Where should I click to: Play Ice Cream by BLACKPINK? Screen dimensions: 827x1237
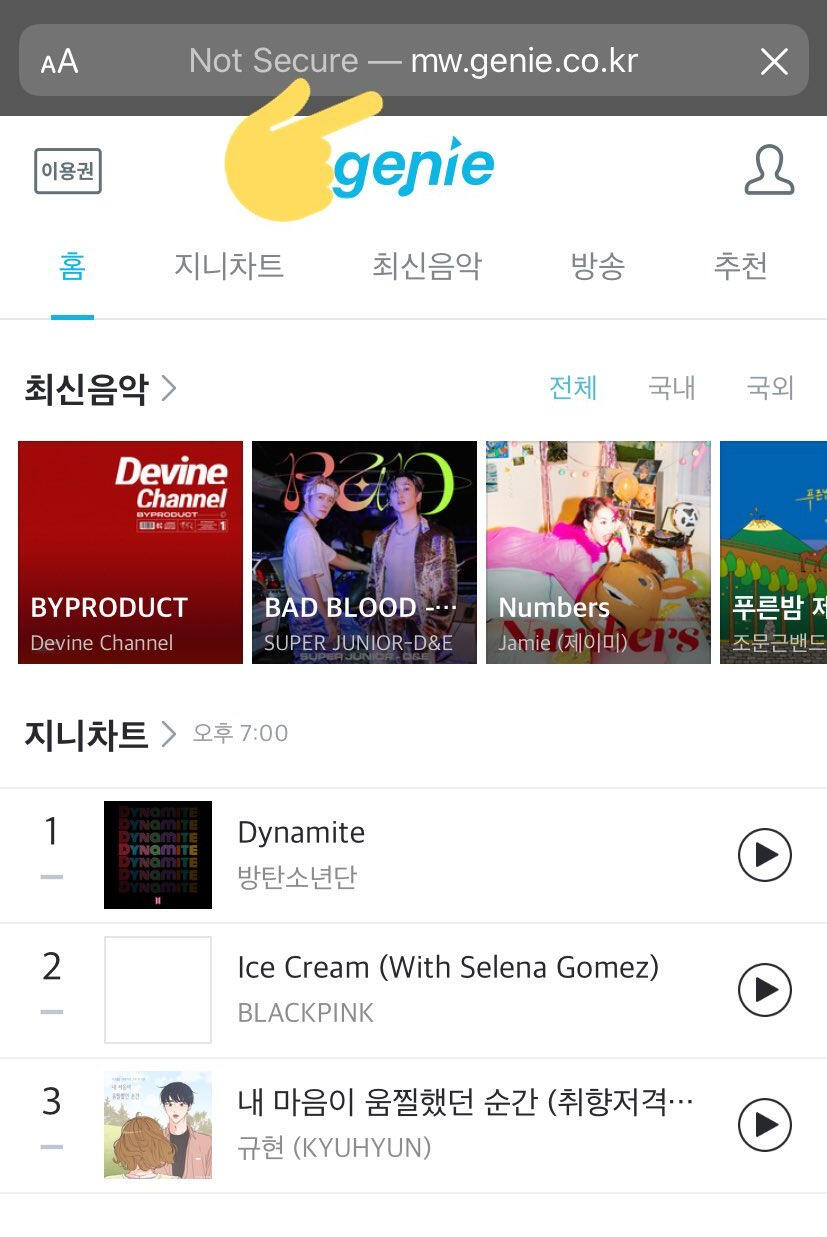coord(764,990)
